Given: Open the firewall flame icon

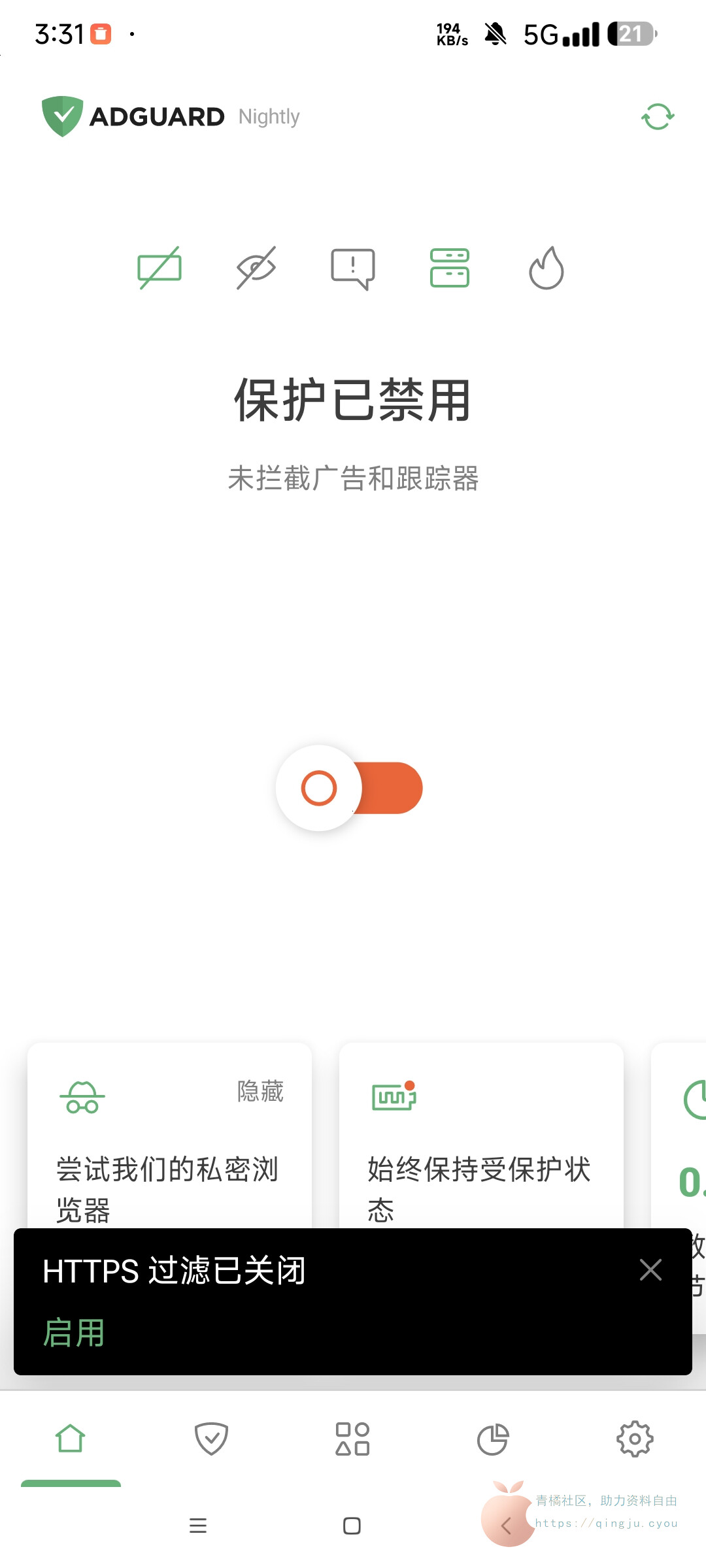Looking at the screenshot, I should (x=546, y=268).
